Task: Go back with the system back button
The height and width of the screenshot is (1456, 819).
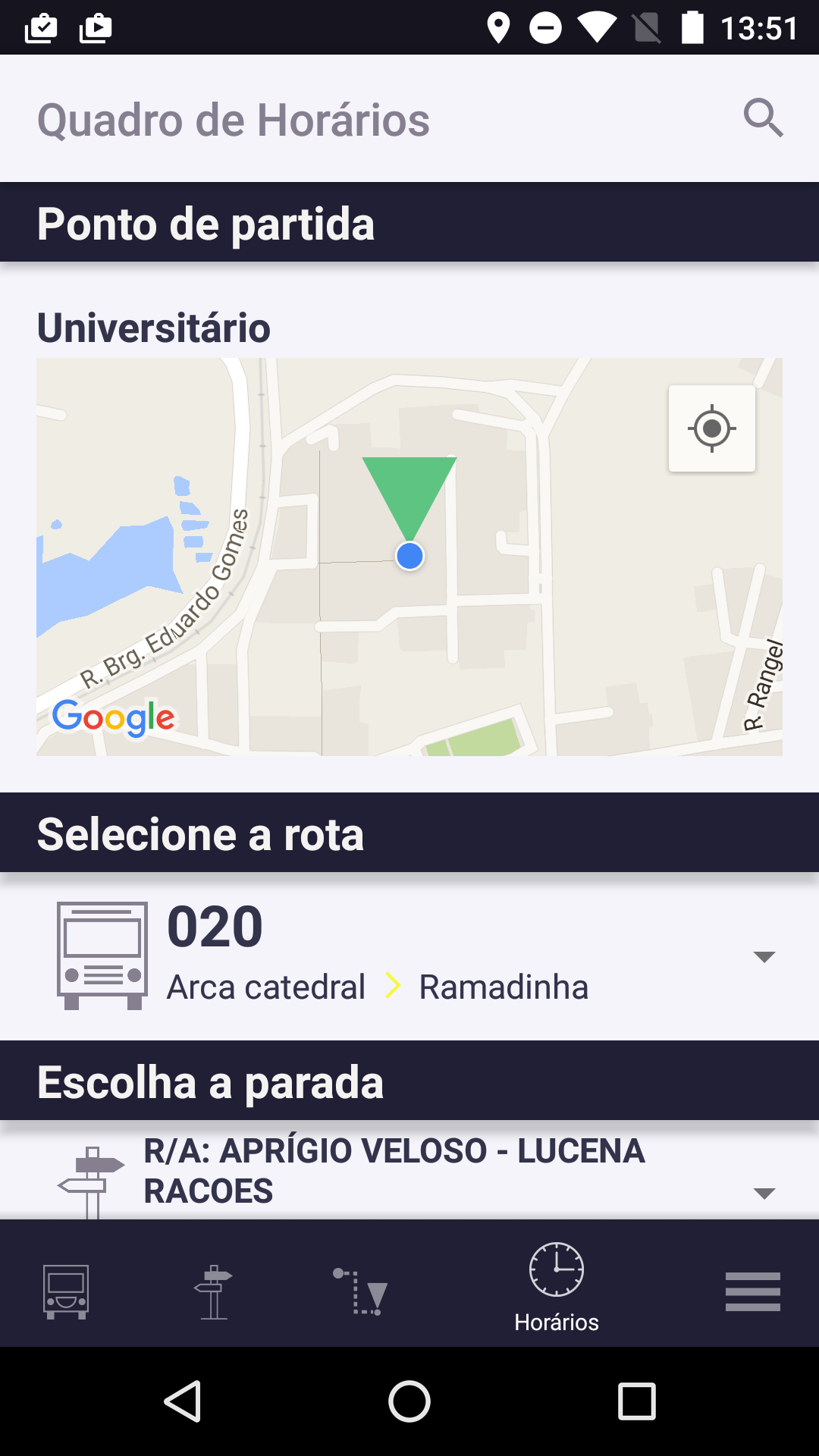Action: pyautogui.click(x=182, y=1401)
